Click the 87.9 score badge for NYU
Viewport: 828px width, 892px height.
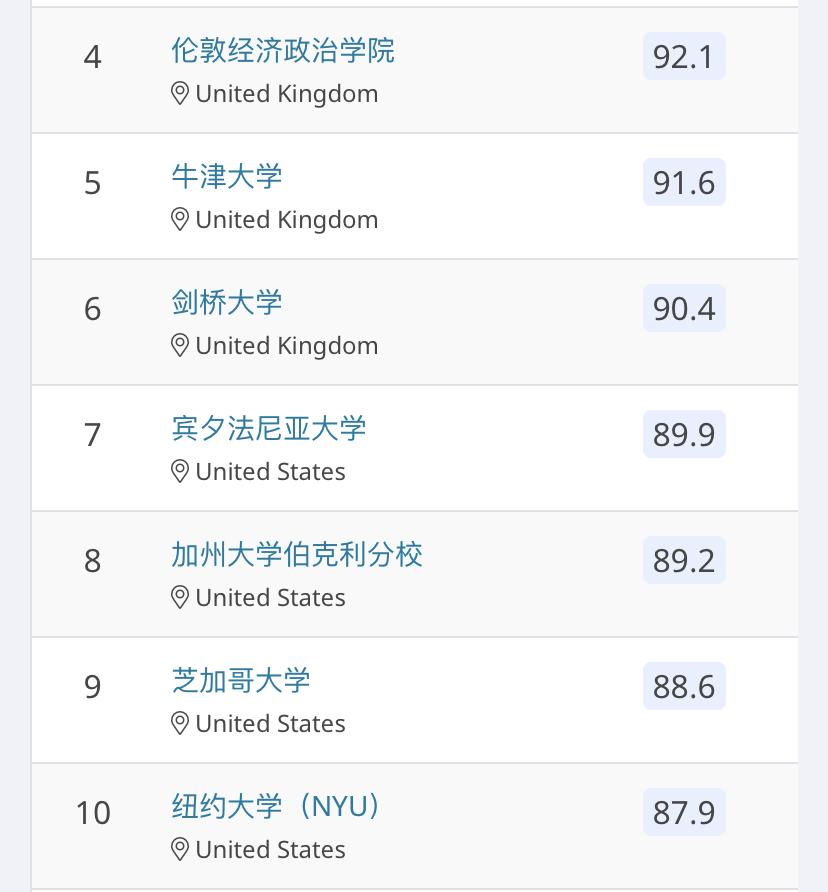click(684, 813)
